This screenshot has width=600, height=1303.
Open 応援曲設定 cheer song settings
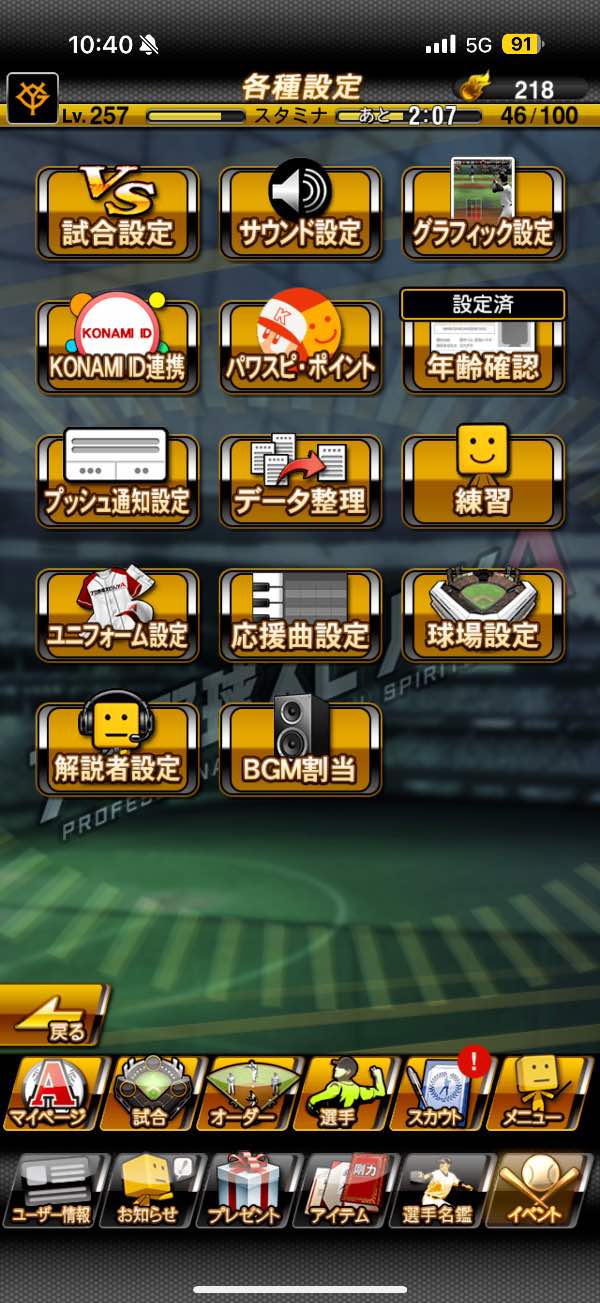[300, 615]
